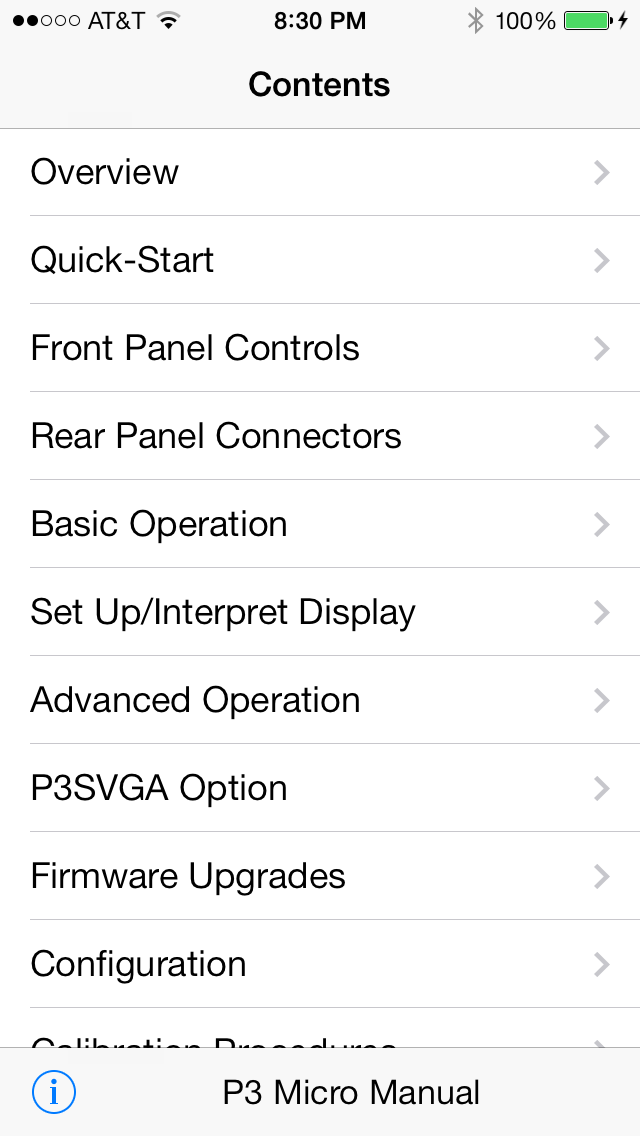Open Advanced Operation
The image size is (640, 1136).
[x=320, y=700]
